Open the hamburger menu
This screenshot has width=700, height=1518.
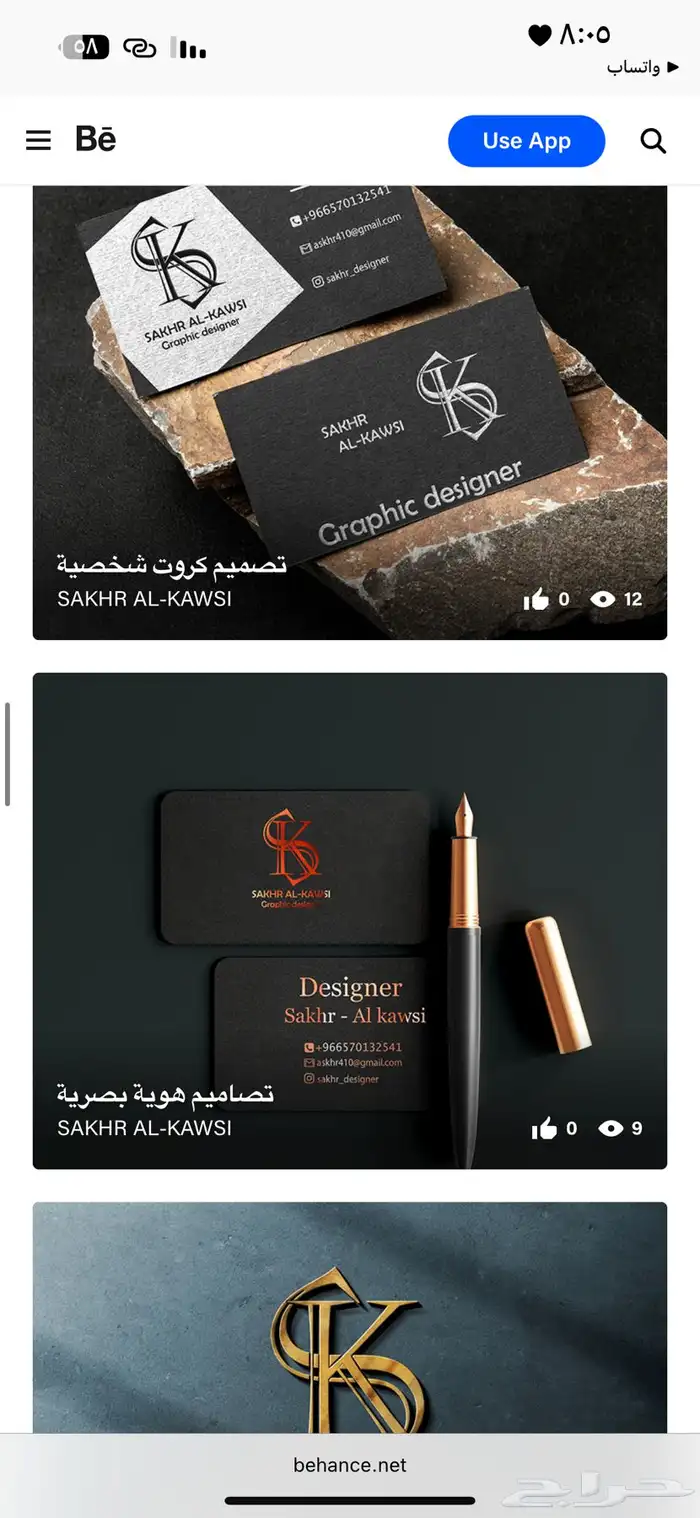click(38, 141)
